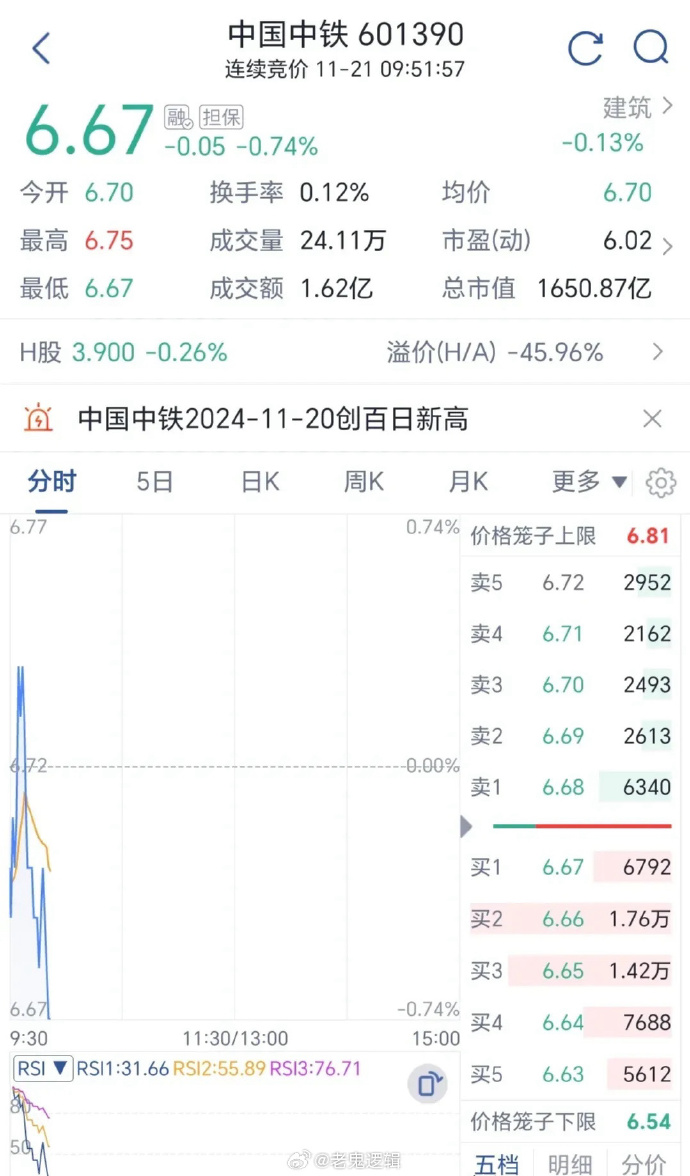Switch to the 明细 tab

click(569, 1162)
